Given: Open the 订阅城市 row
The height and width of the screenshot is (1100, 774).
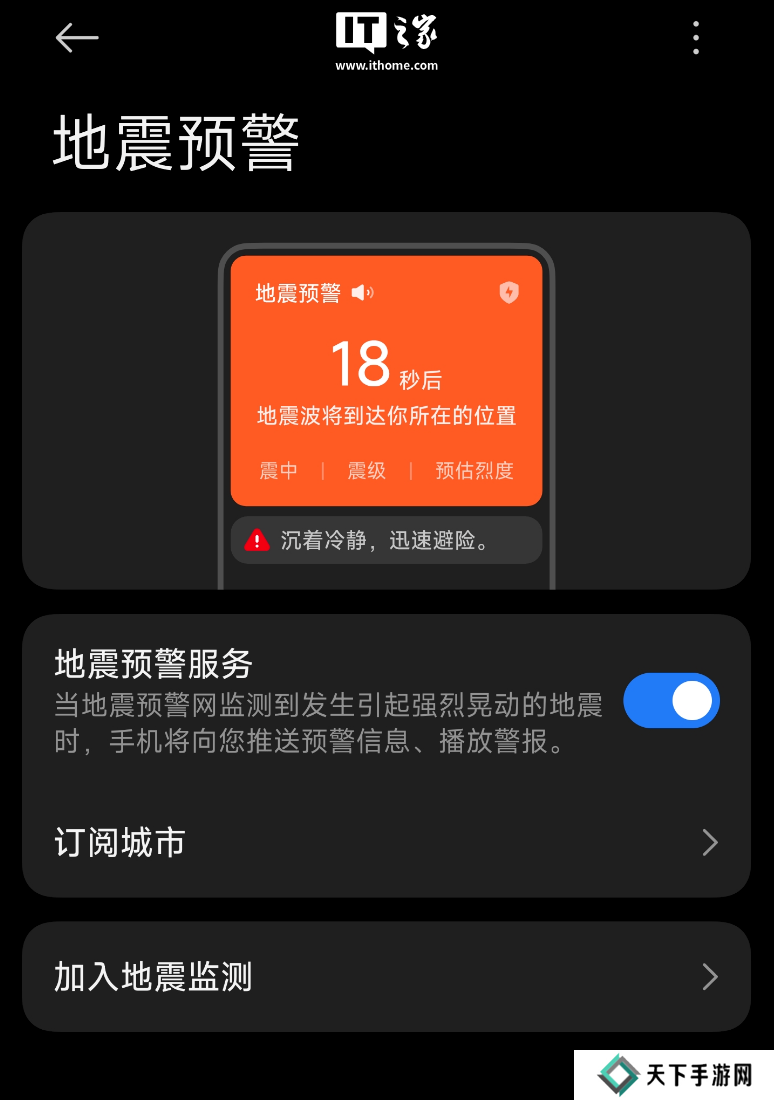Looking at the screenshot, I should coord(386,842).
